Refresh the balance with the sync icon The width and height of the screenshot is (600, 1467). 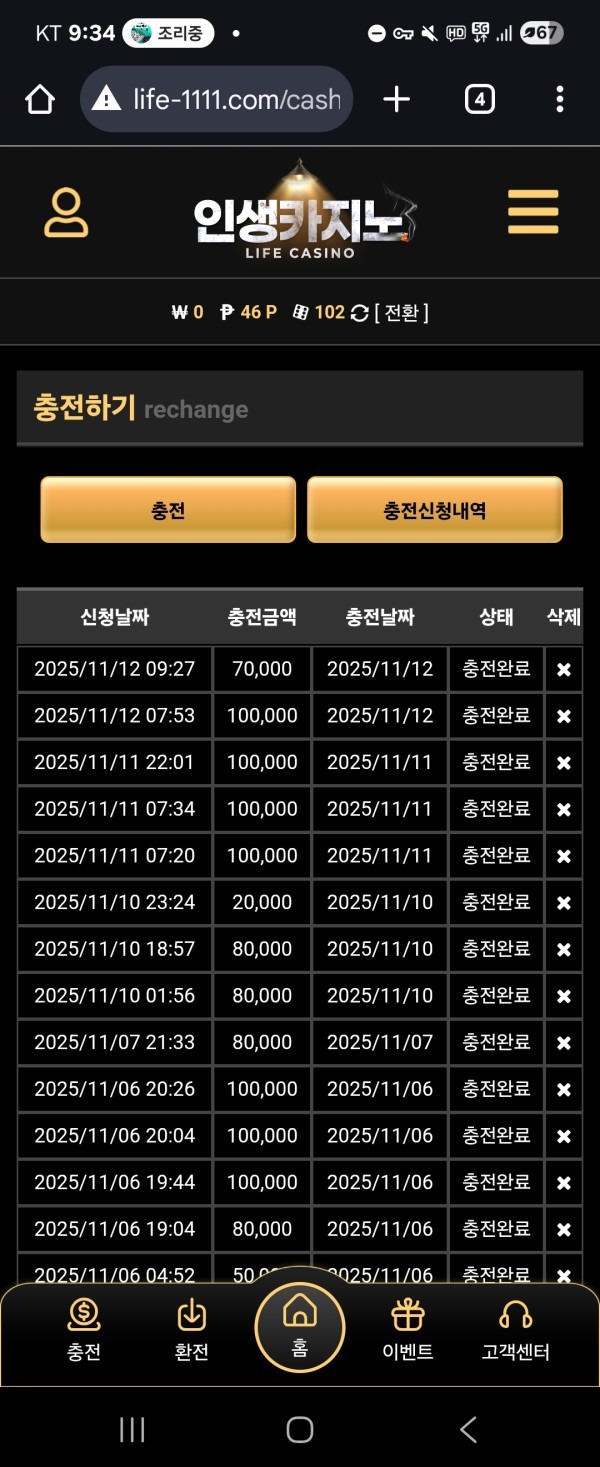coord(360,312)
